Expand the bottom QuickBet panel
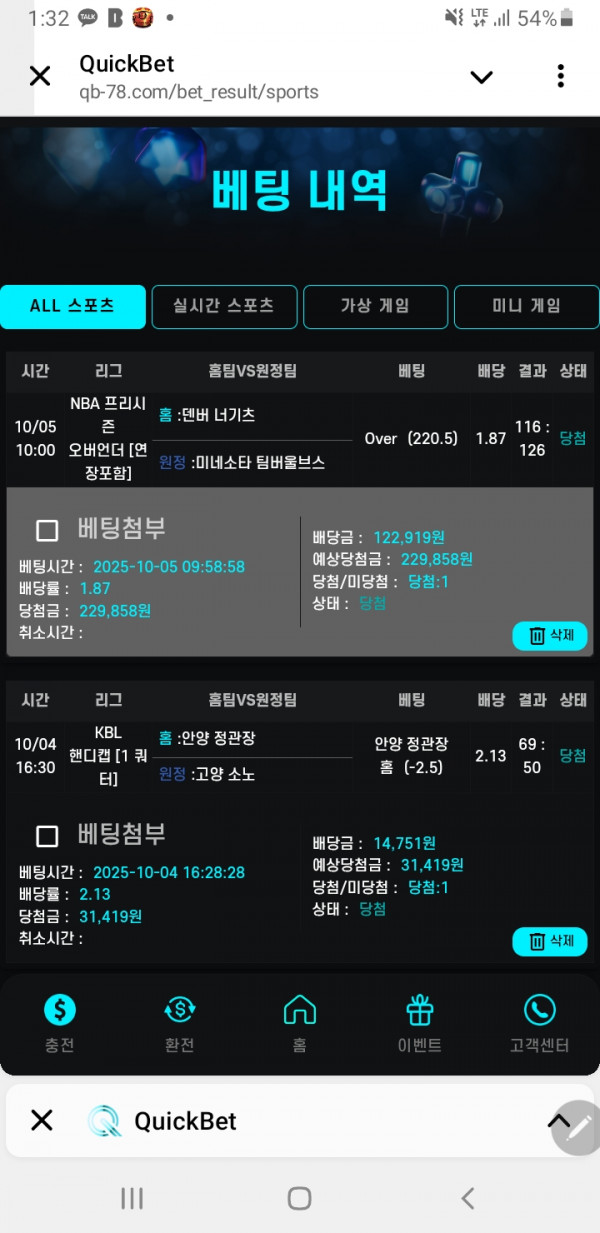This screenshot has width=600, height=1233. [x=558, y=1121]
